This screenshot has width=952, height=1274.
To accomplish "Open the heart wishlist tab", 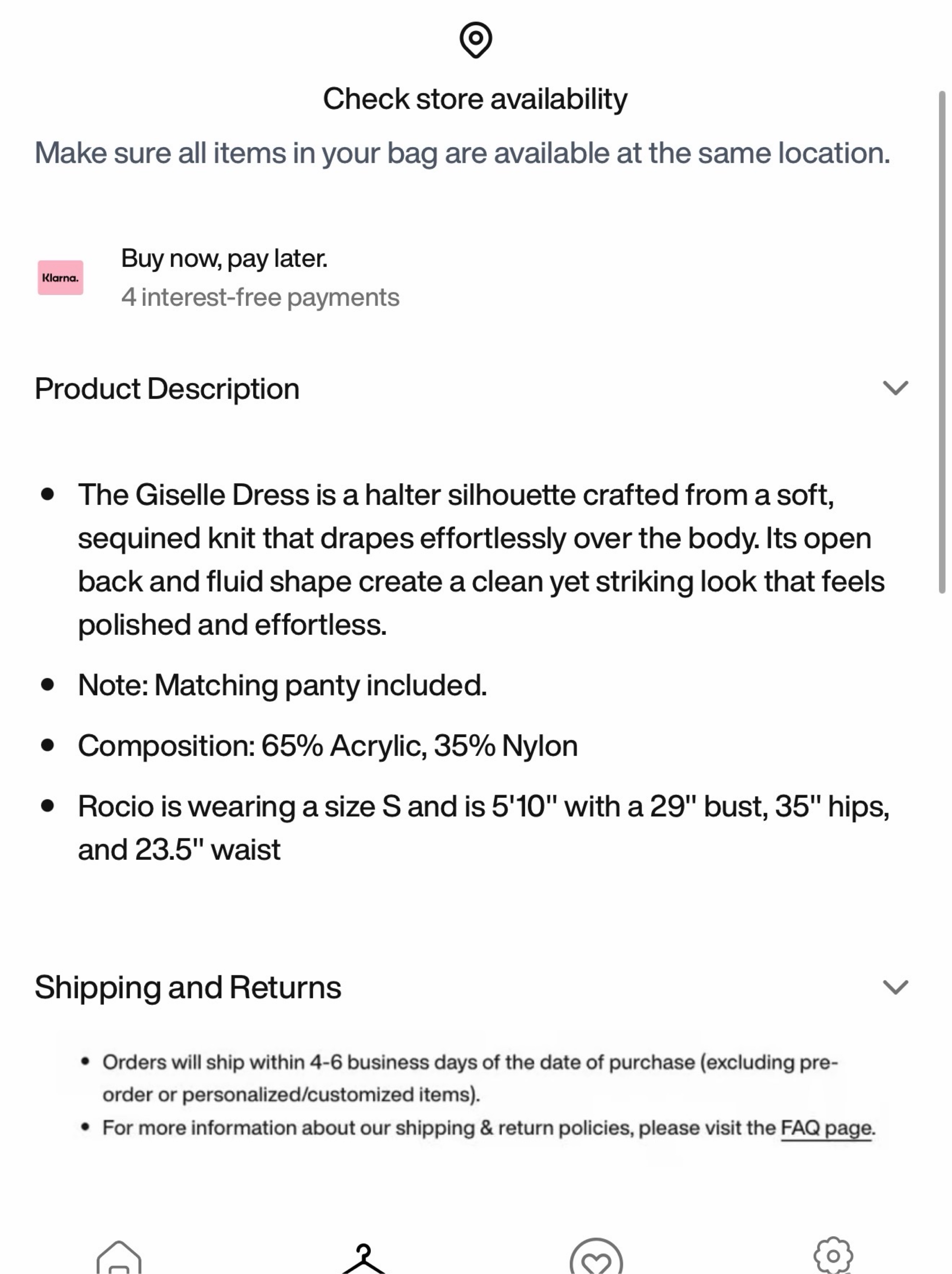I will [x=596, y=1256].
